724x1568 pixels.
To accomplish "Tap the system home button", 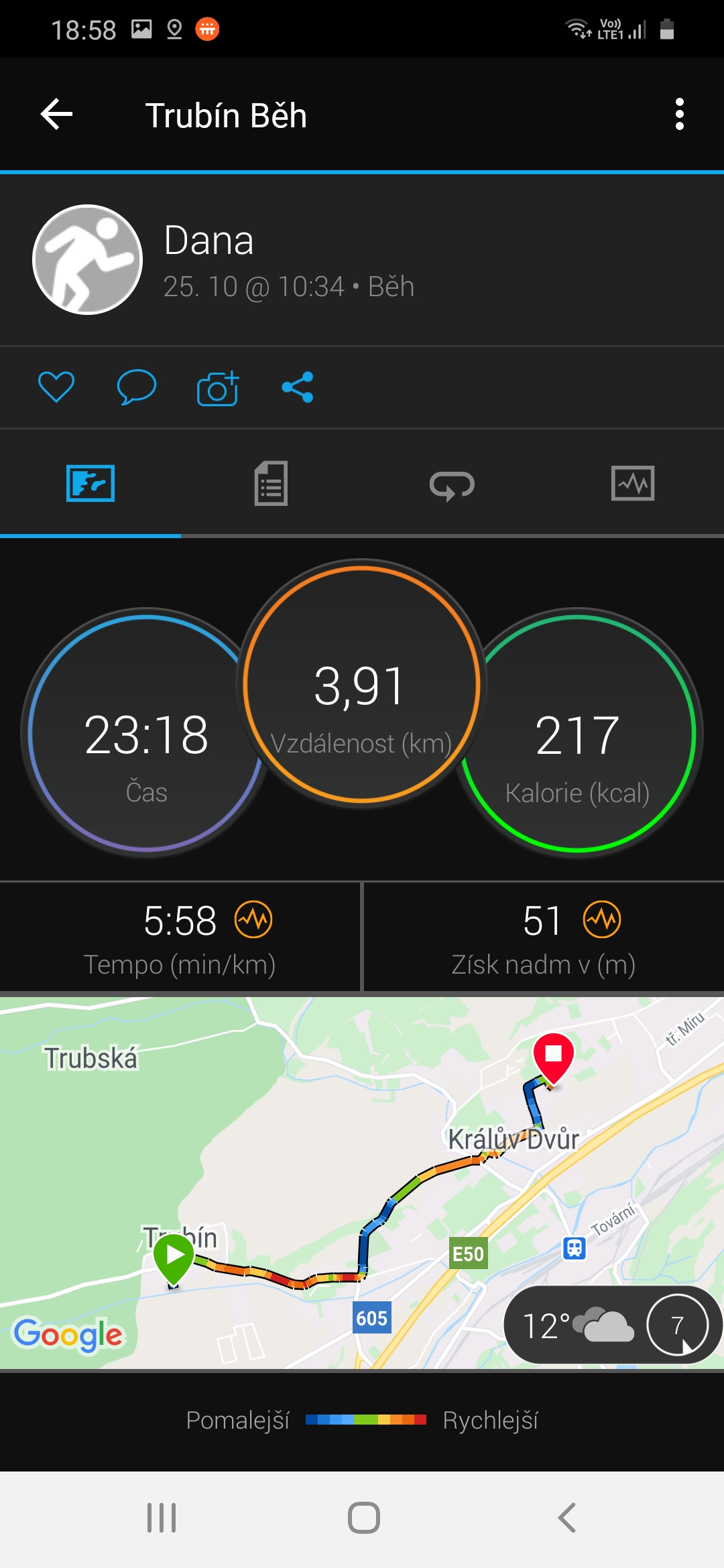I will point(363,1518).
